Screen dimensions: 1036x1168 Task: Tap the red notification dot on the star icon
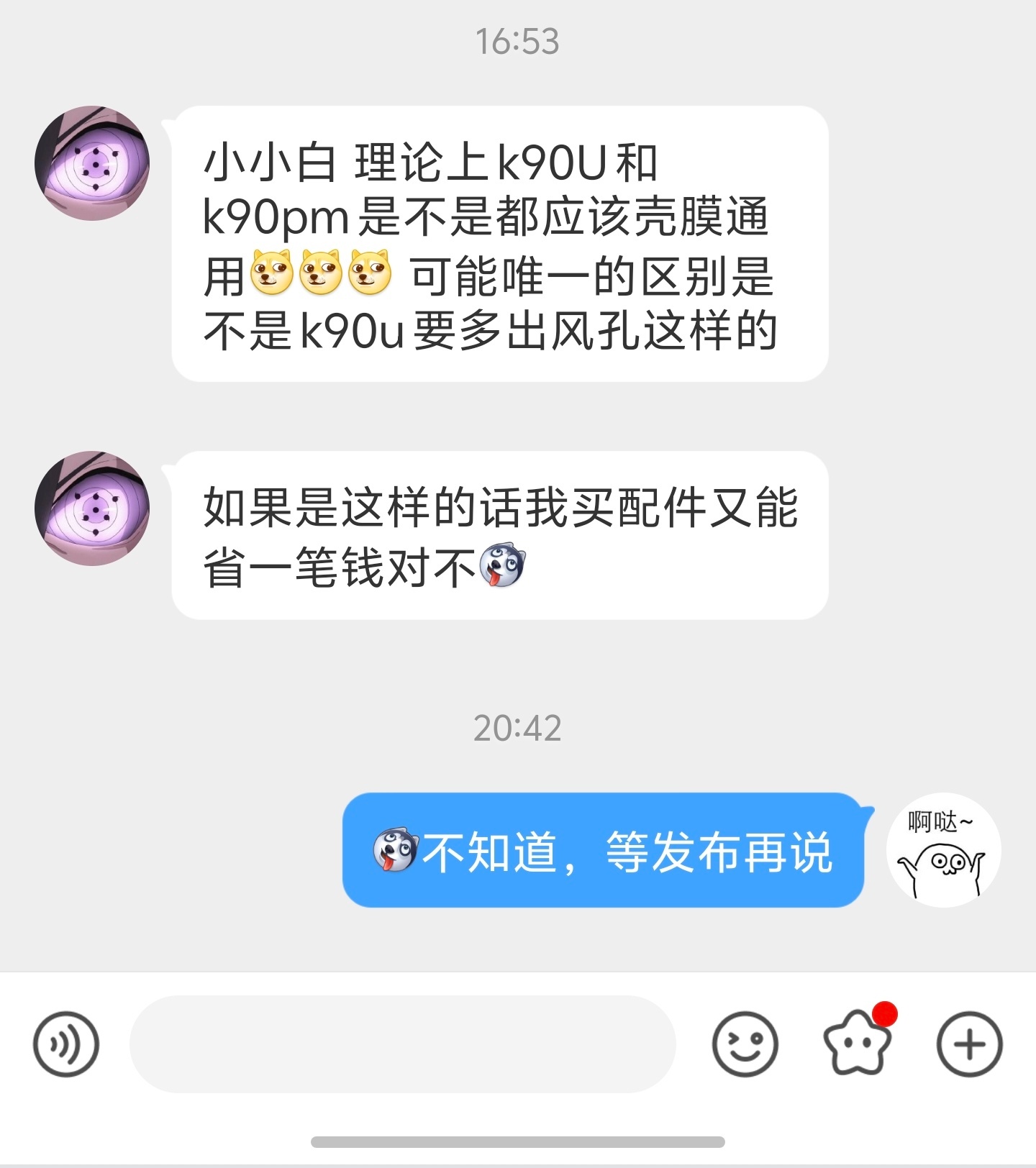887,1016
